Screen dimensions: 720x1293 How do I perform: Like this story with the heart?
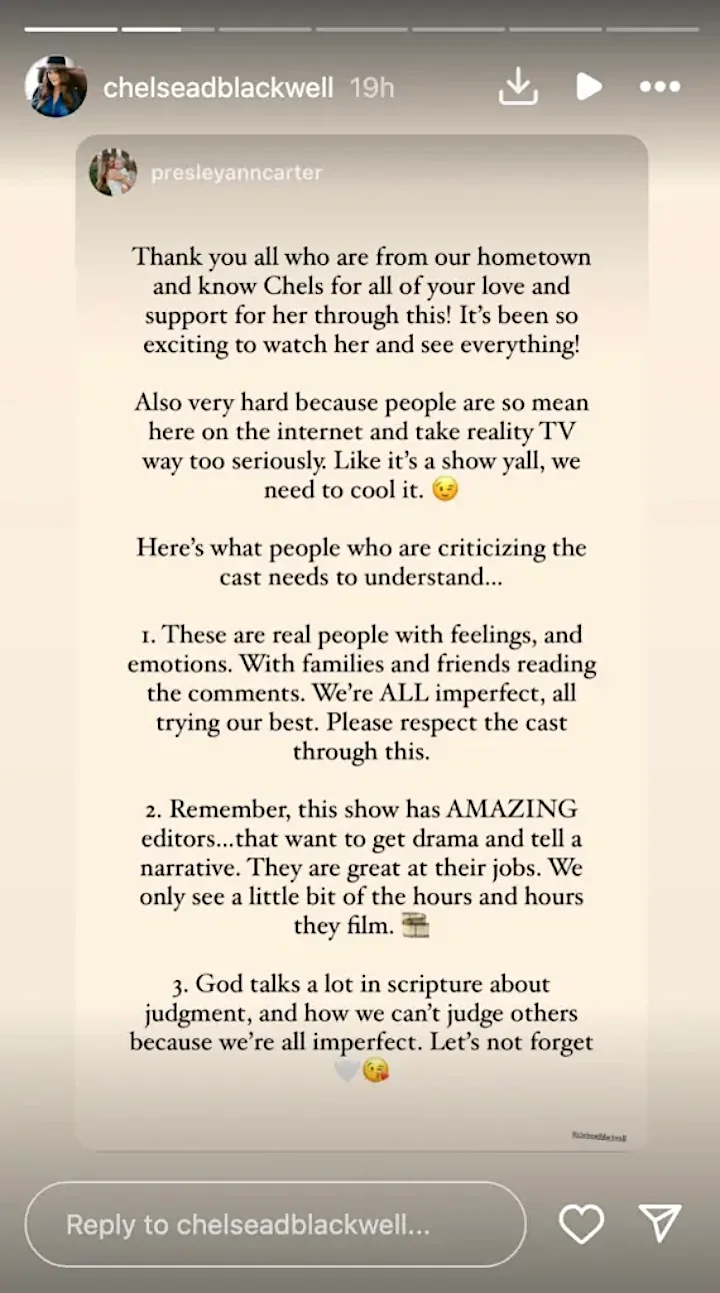pos(581,1224)
